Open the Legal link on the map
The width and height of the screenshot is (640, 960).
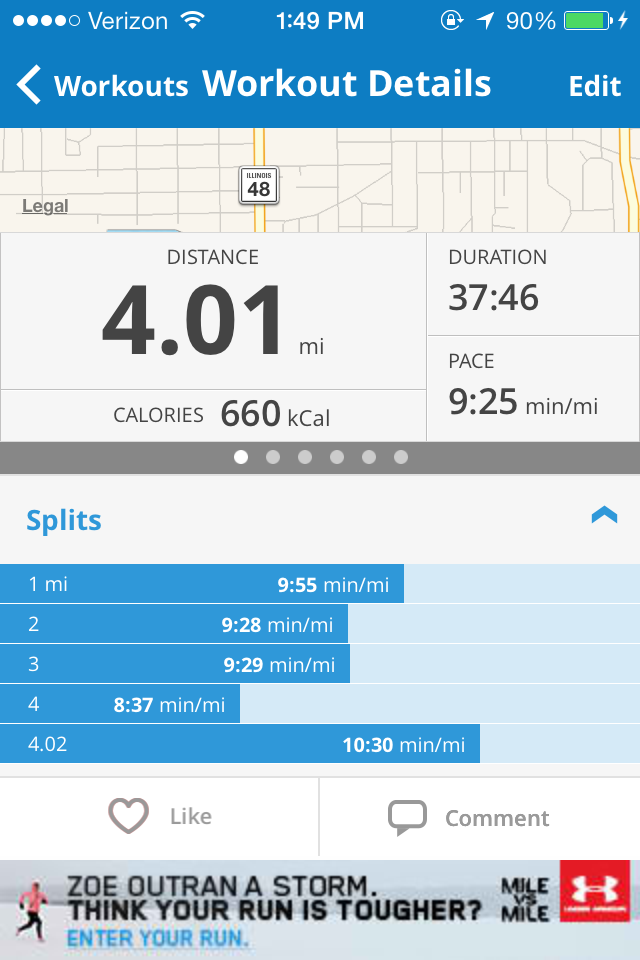pos(45,206)
